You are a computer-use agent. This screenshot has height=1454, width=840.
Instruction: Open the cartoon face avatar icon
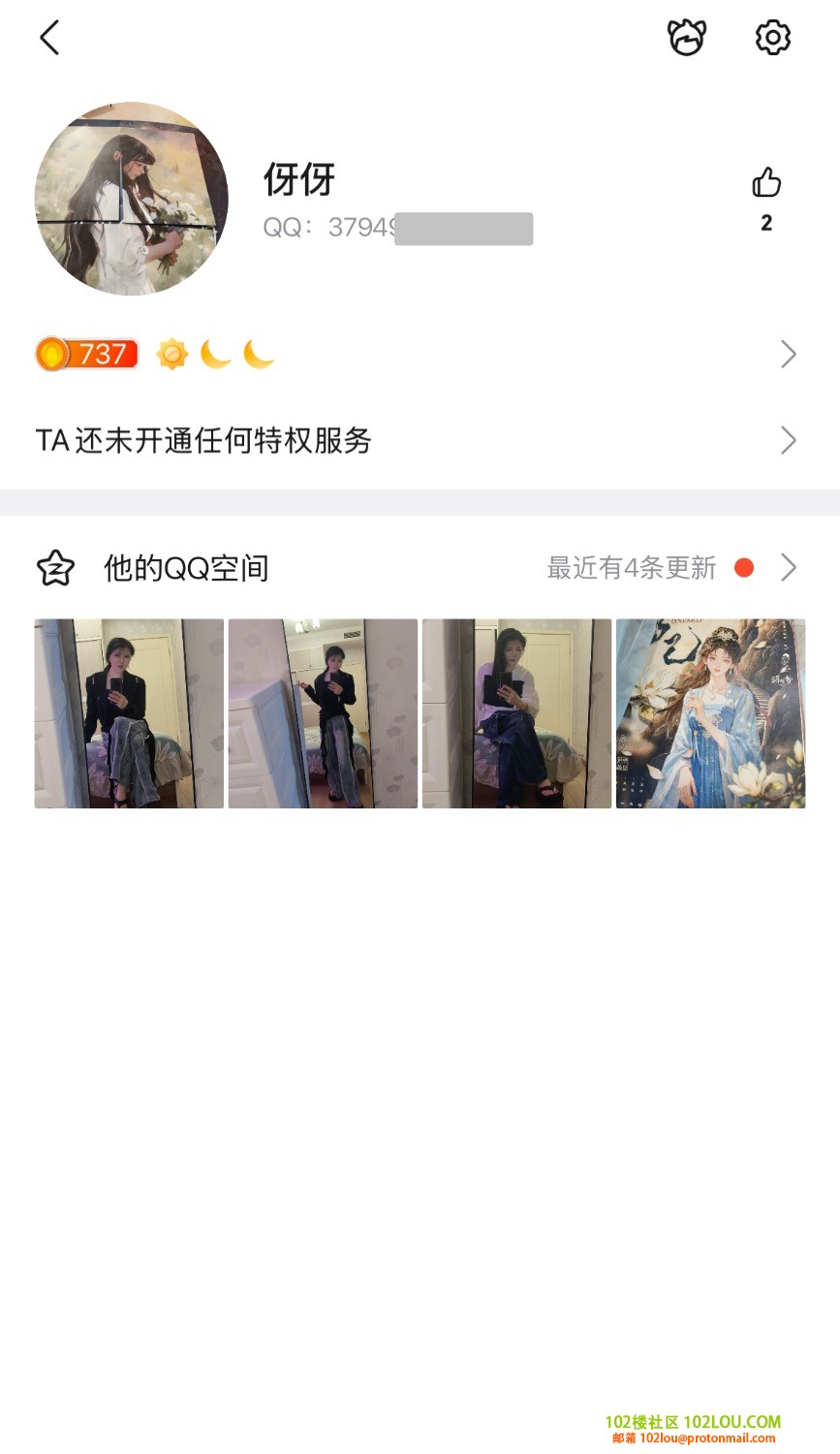(x=686, y=38)
